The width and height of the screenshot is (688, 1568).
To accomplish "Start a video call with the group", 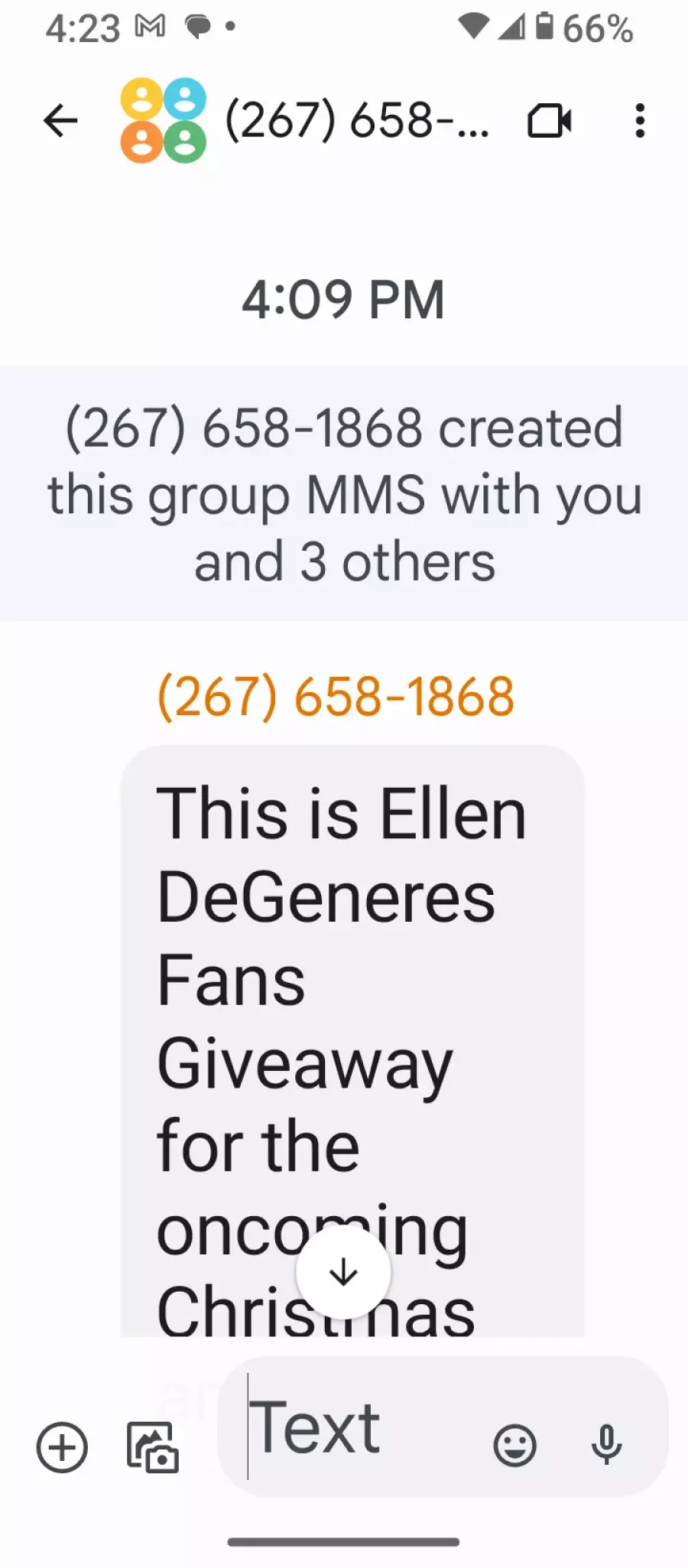I will [550, 120].
